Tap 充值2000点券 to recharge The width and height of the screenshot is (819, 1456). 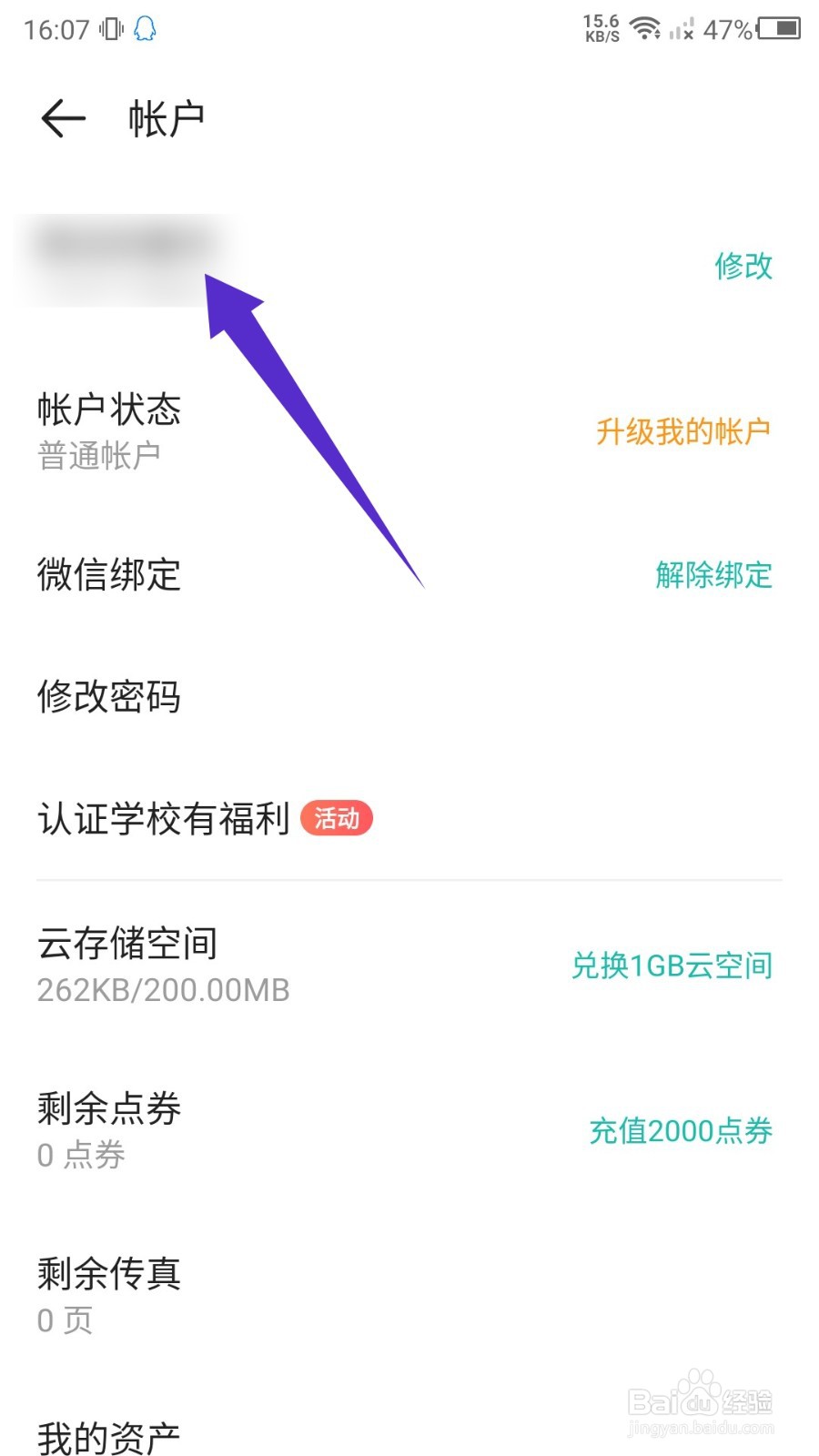(x=681, y=1131)
